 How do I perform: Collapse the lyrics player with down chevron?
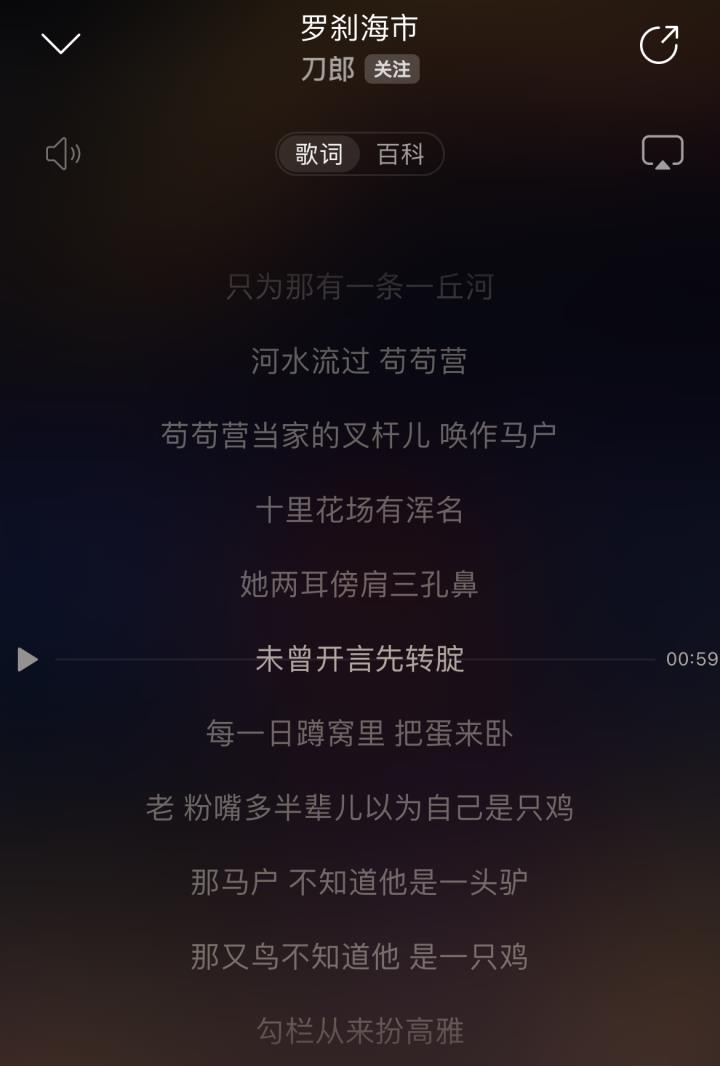coord(60,43)
